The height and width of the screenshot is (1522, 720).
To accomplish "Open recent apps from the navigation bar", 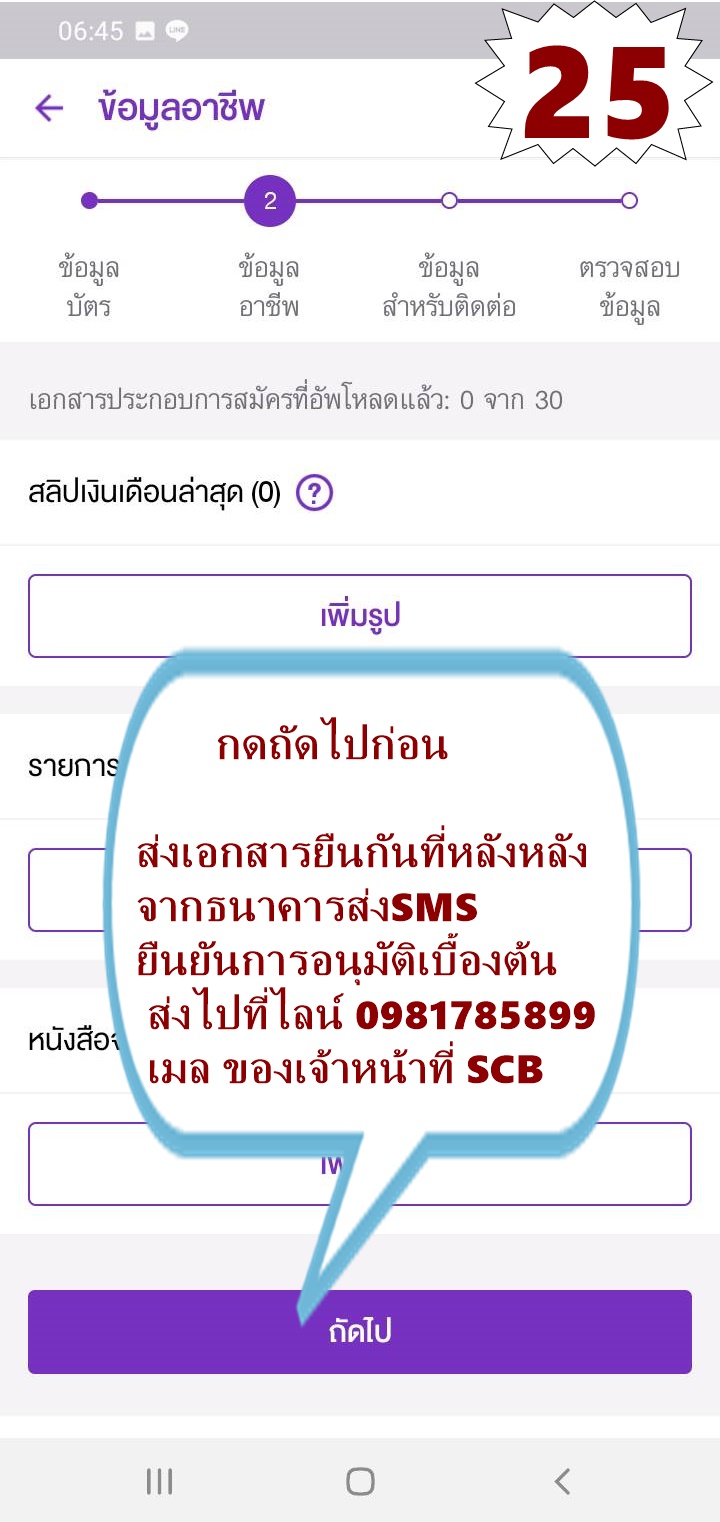I will 159,1481.
